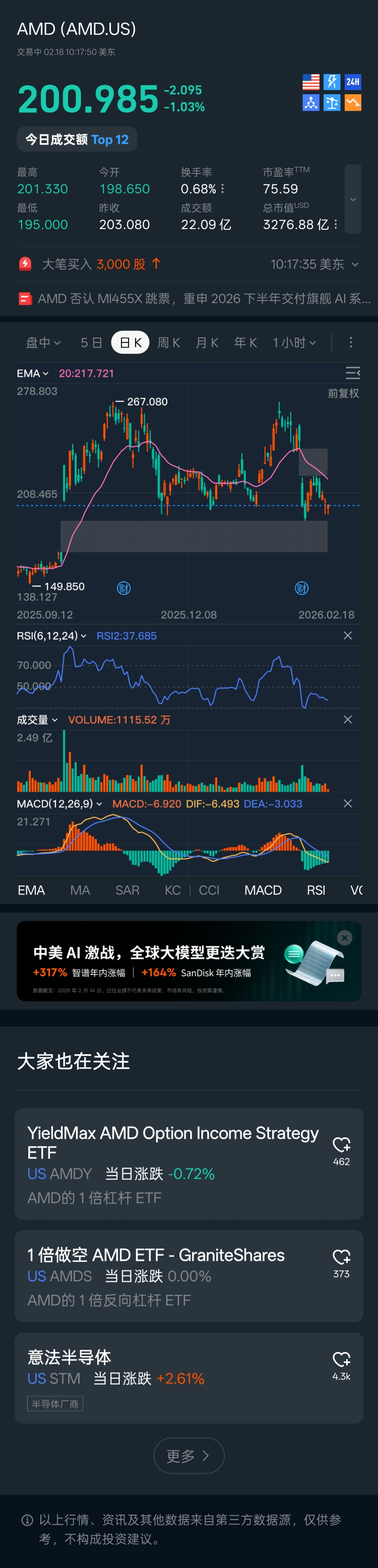
Task: Select the 月K chart period
Action: [207, 343]
